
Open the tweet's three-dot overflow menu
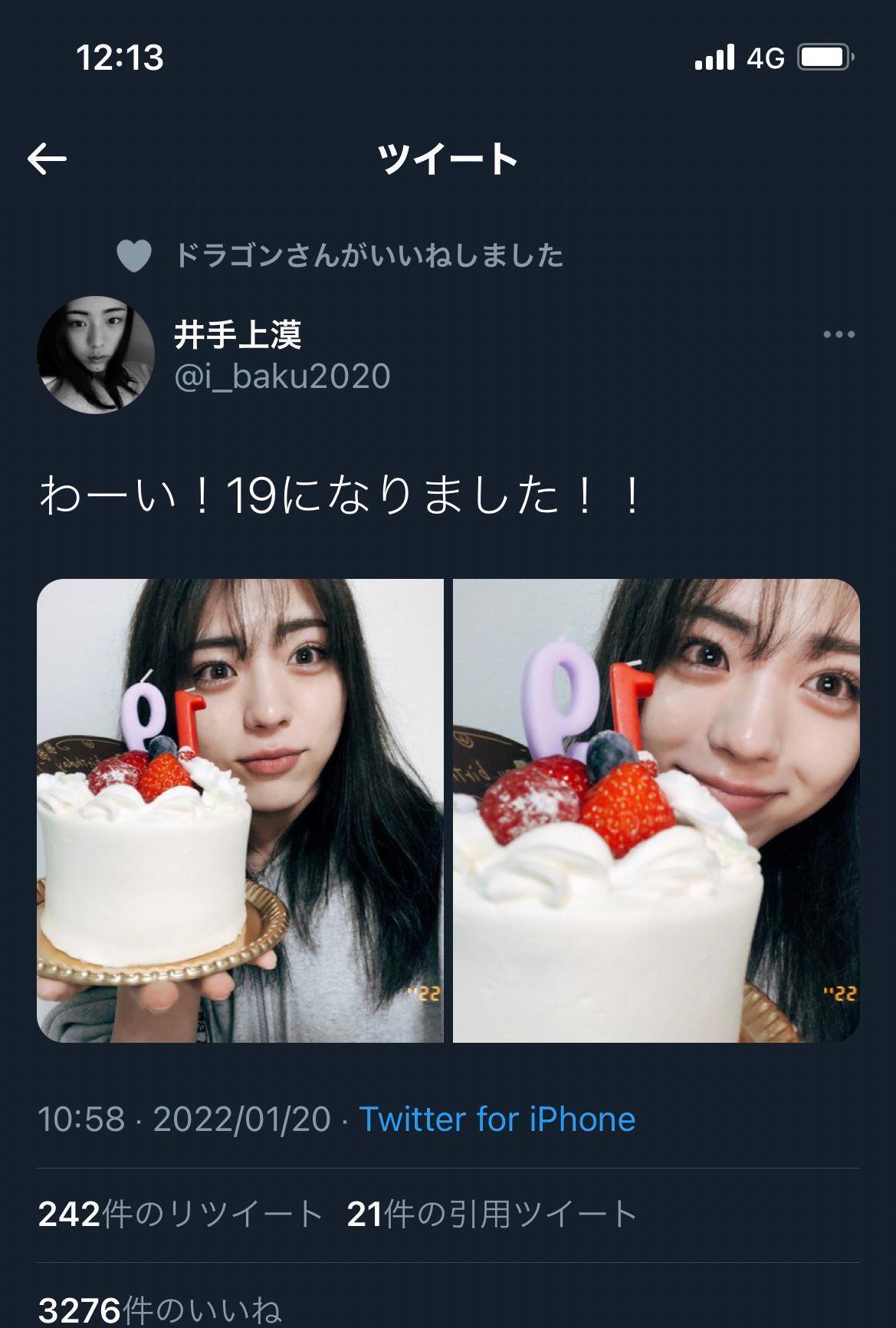tap(839, 334)
